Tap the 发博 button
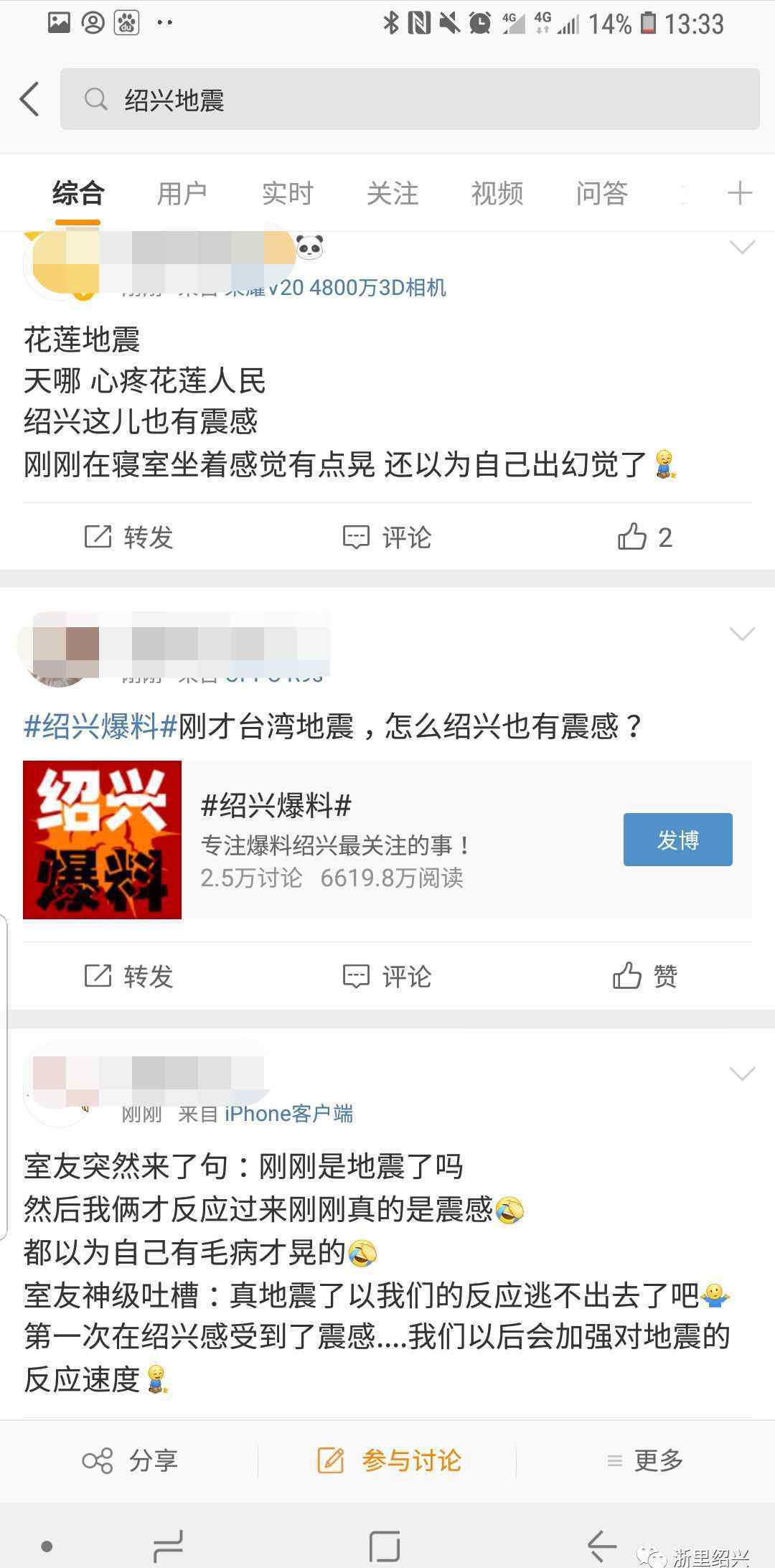The image size is (775, 1568). point(677,840)
